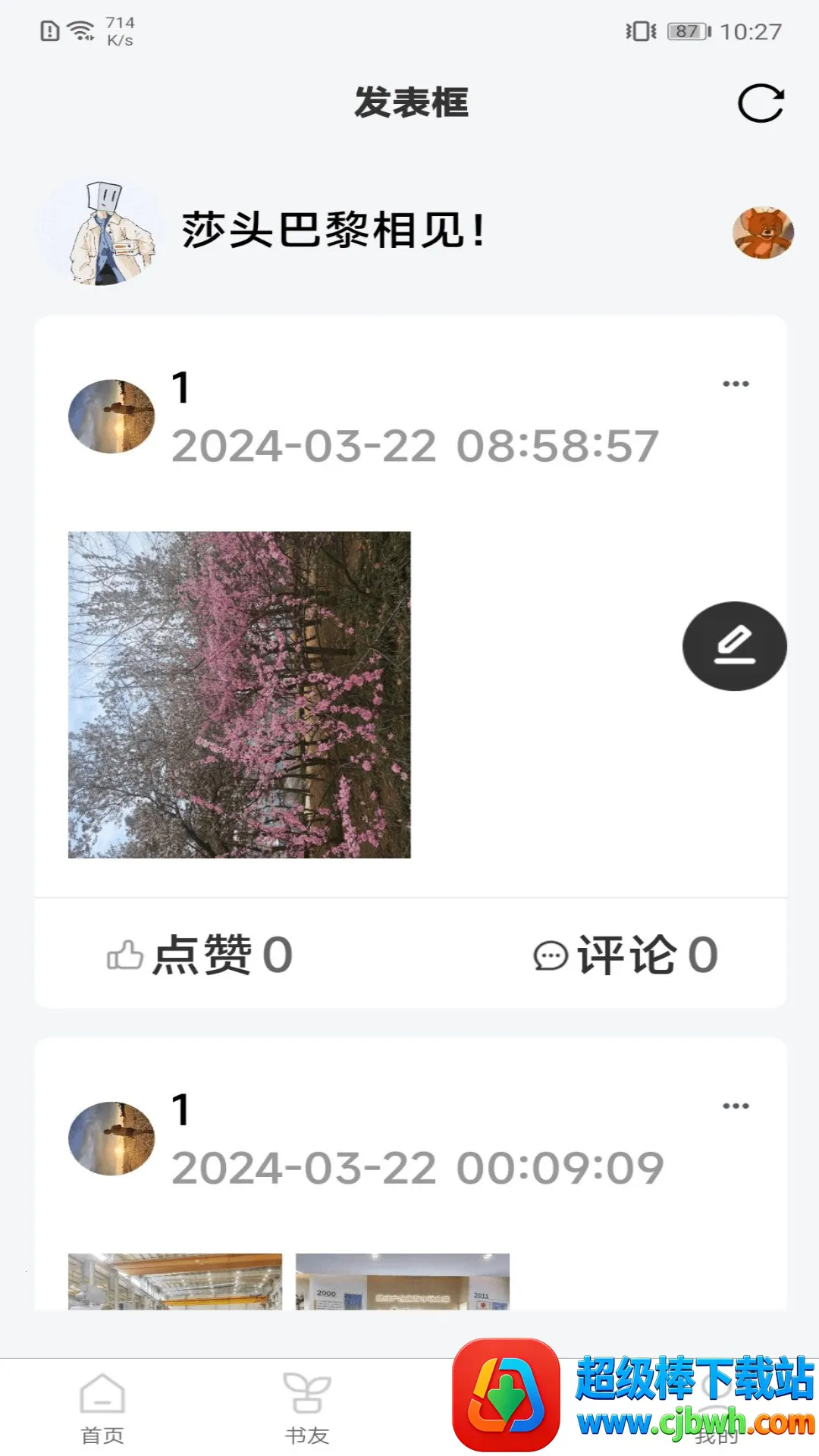Image resolution: width=819 pixels, height=1456 pixels.
Task: Open the poster's avatar on the 08:58:57 post
Action: click(x=111, y=416)
